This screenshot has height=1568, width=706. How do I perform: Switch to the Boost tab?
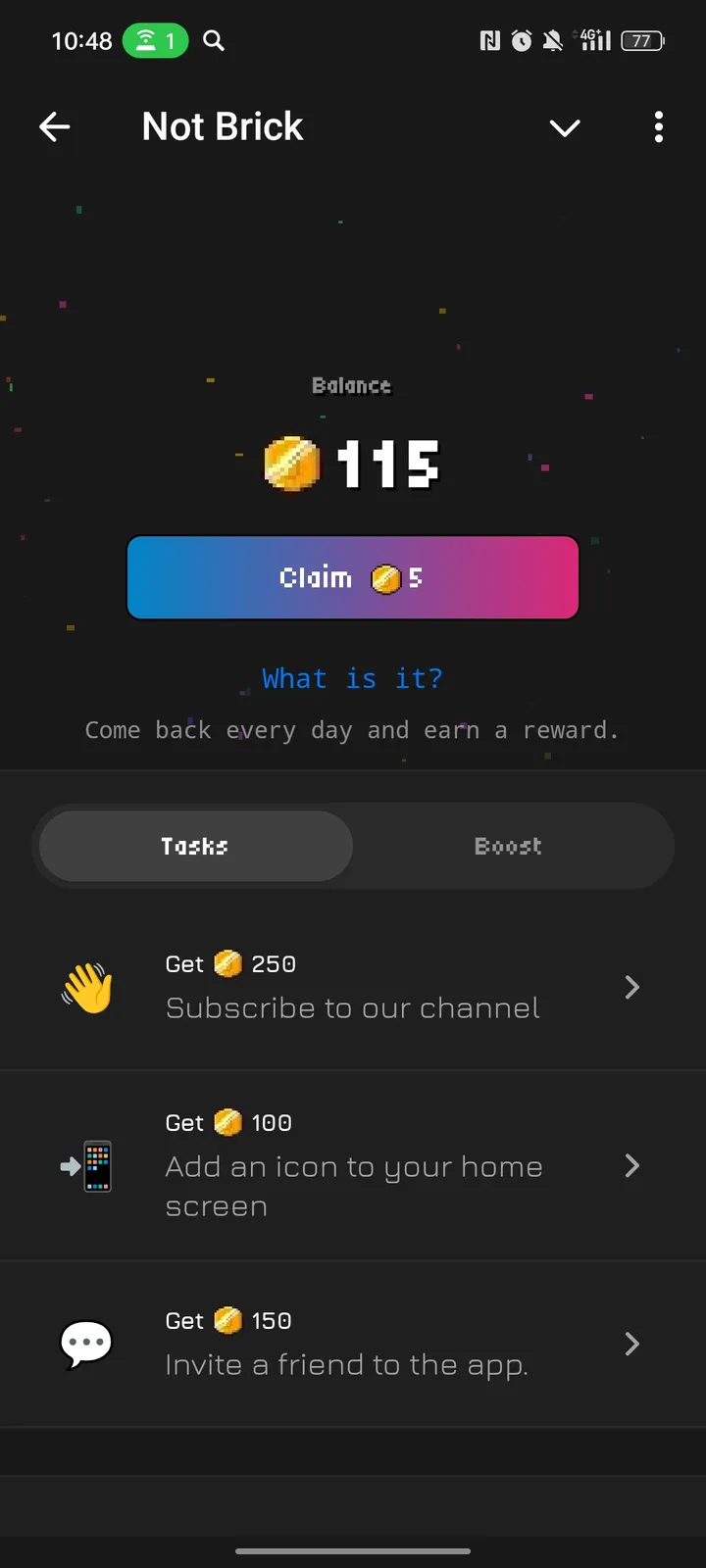pyautogui.click(x=508, y=846)
